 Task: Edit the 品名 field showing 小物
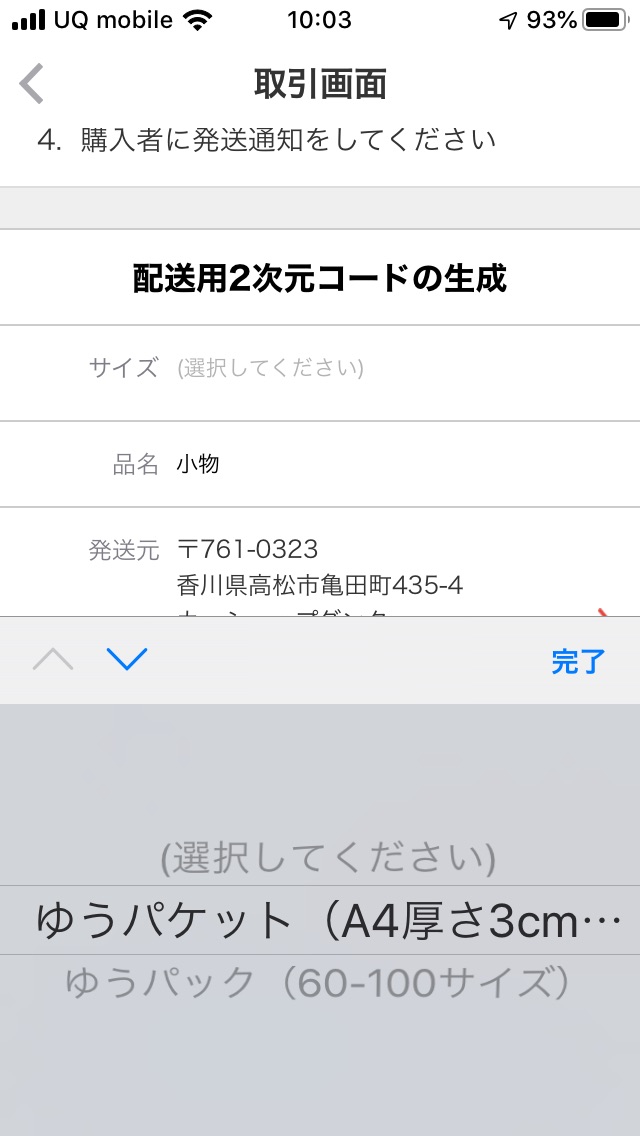(320, 464)
